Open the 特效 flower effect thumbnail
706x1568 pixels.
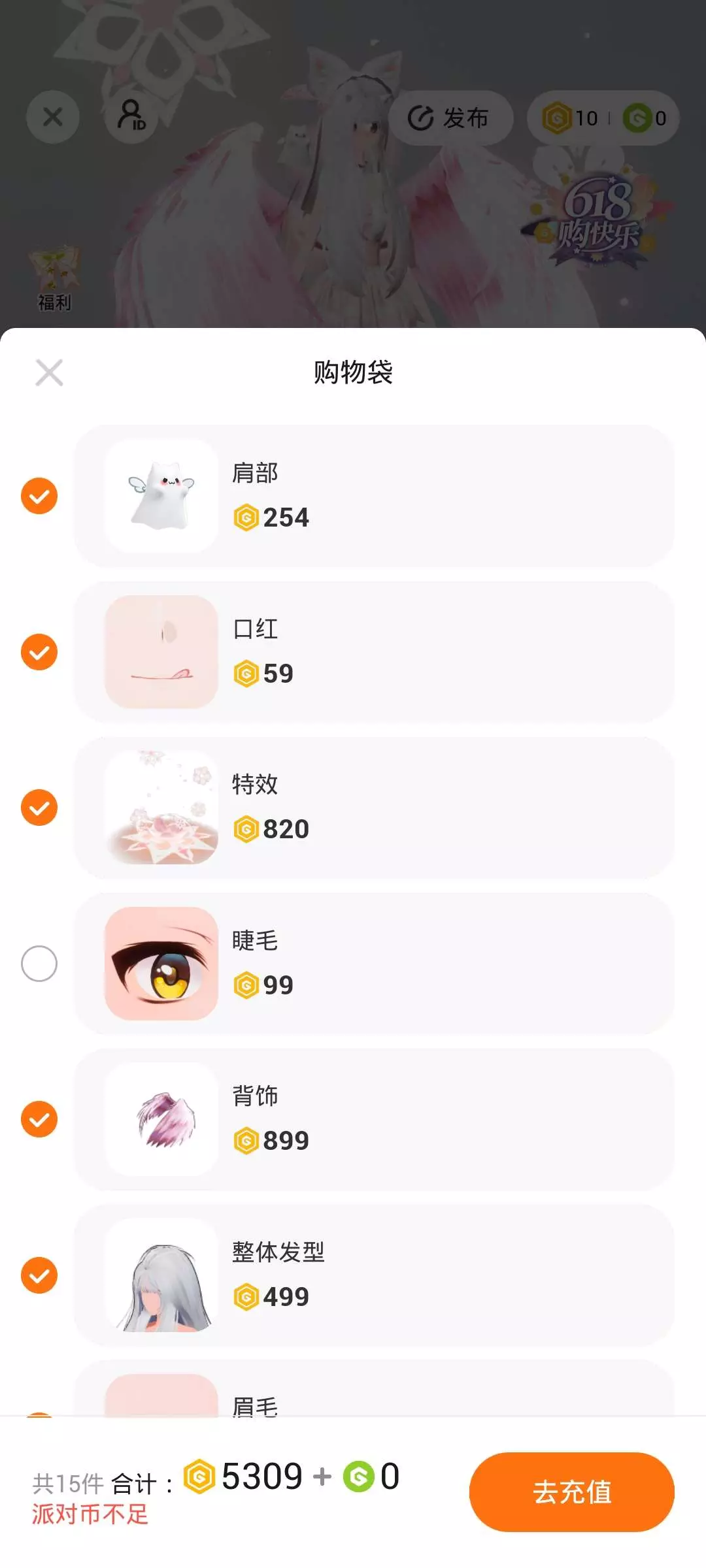tap(161, 808)
